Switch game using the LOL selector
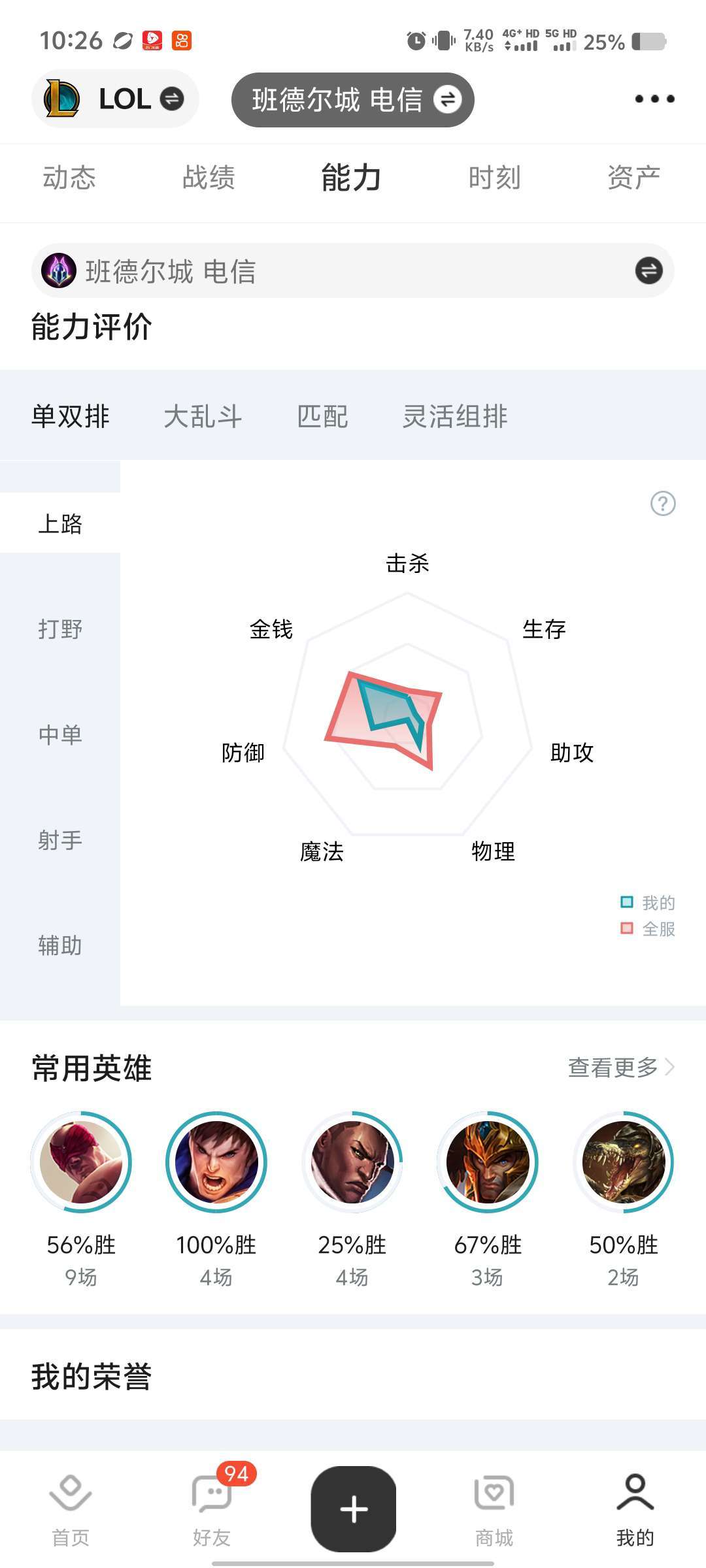 [115, 99]
